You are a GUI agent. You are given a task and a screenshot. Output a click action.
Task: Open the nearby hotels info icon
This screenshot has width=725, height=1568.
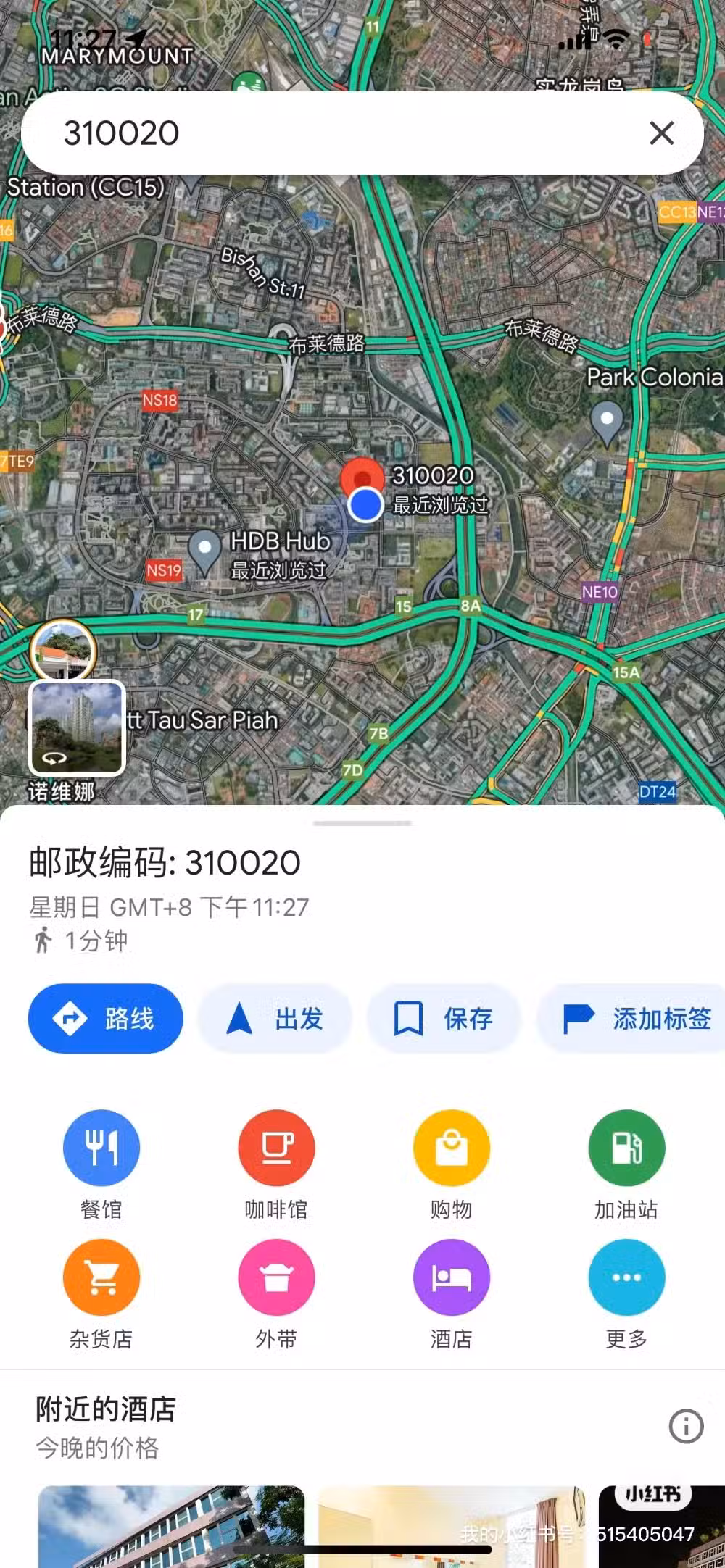pos(686,1426)
